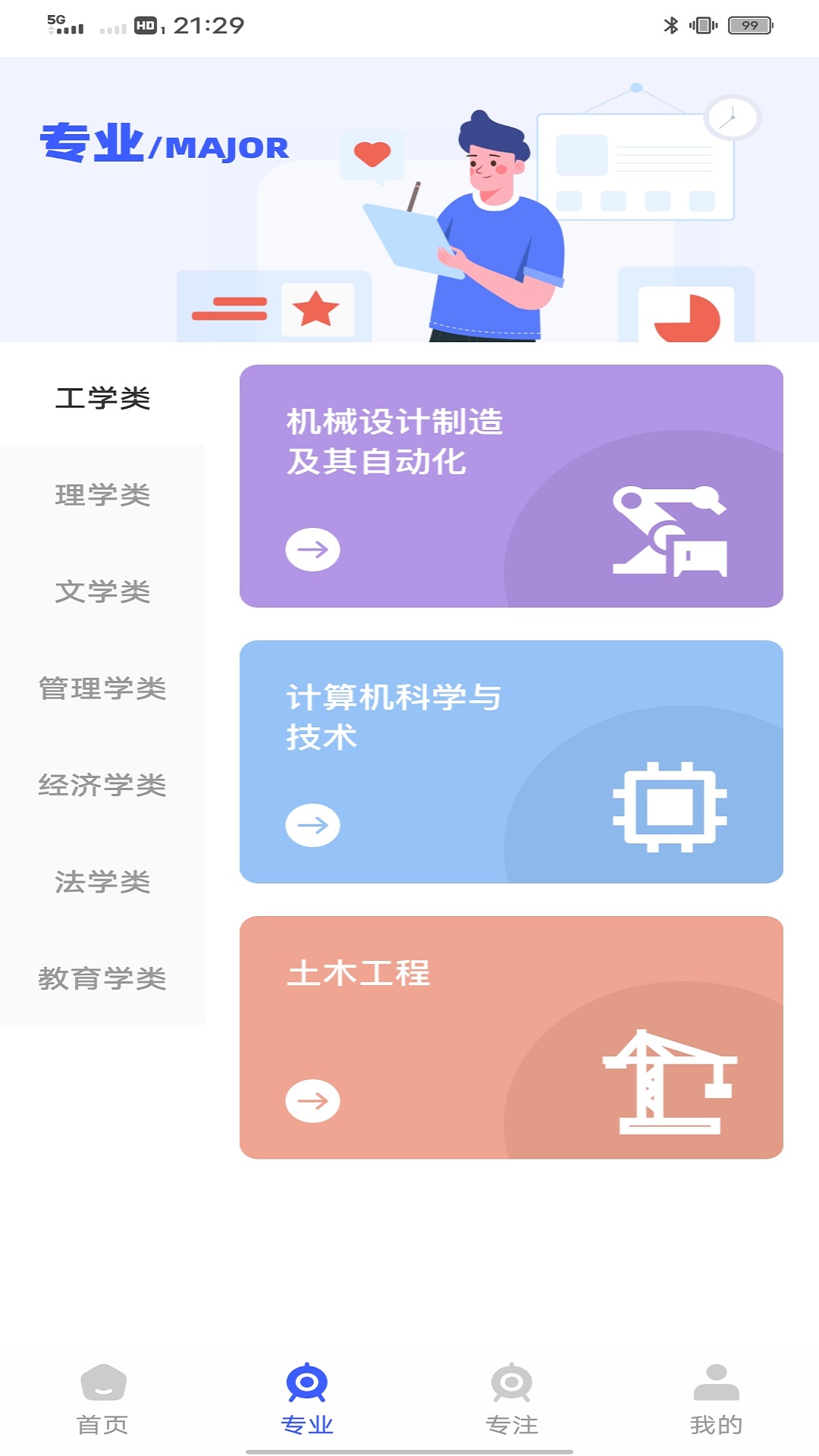This screenshot has width=819, height=1456.
Task: Select the 理学类 category in the sidebar
Action: tap(104, 497)
